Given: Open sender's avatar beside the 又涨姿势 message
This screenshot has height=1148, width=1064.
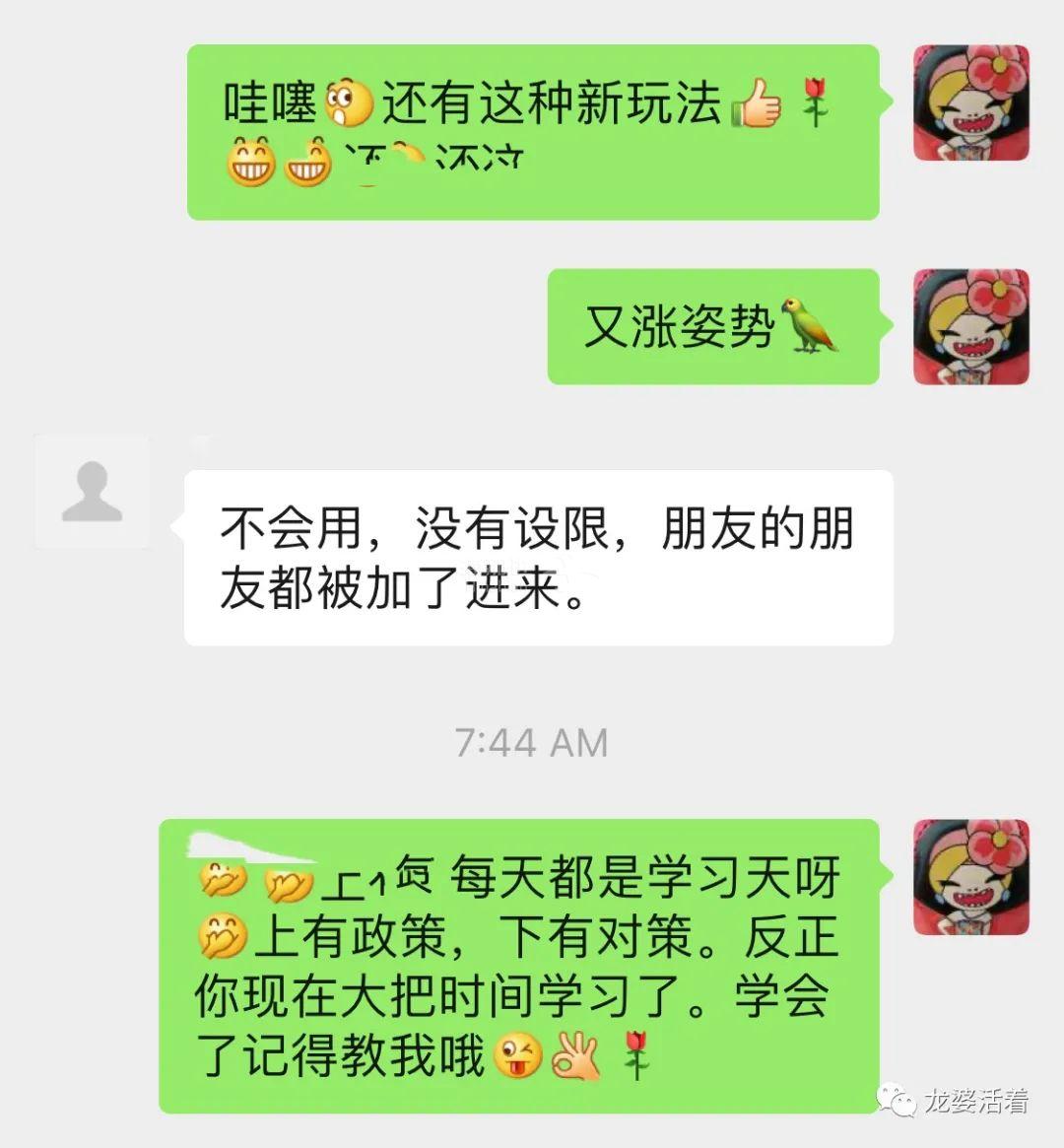Looking at the screenshot, I should click(970, 327).
